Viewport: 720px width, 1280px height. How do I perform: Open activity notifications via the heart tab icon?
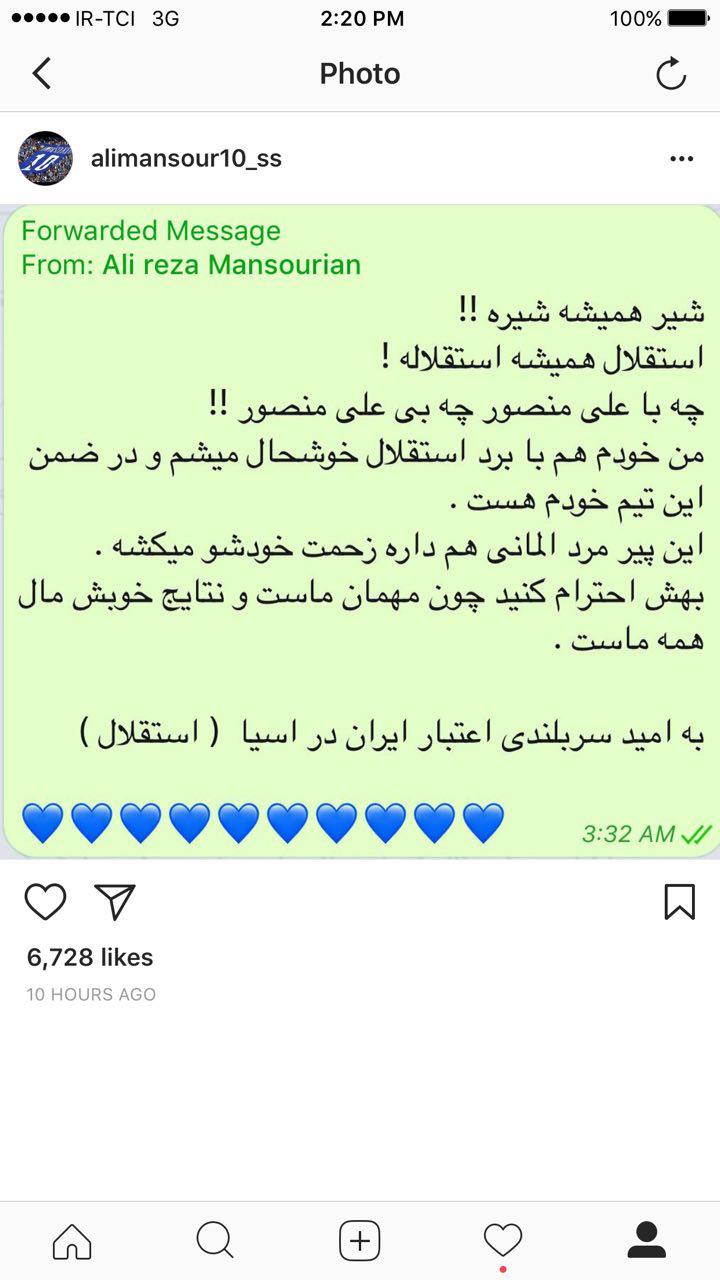[504, 1238]
